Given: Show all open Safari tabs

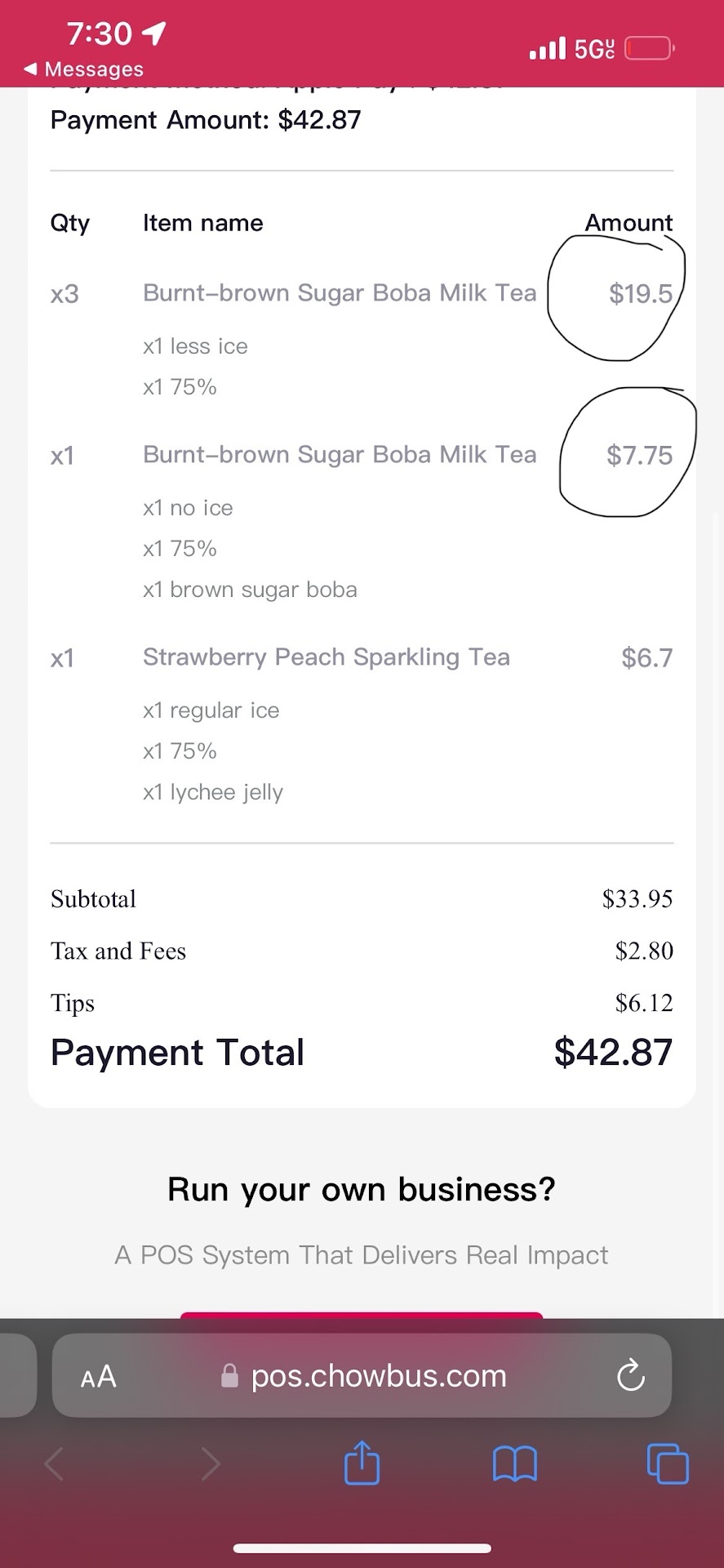Looking at the screenshot, I should click(667, 1463).
